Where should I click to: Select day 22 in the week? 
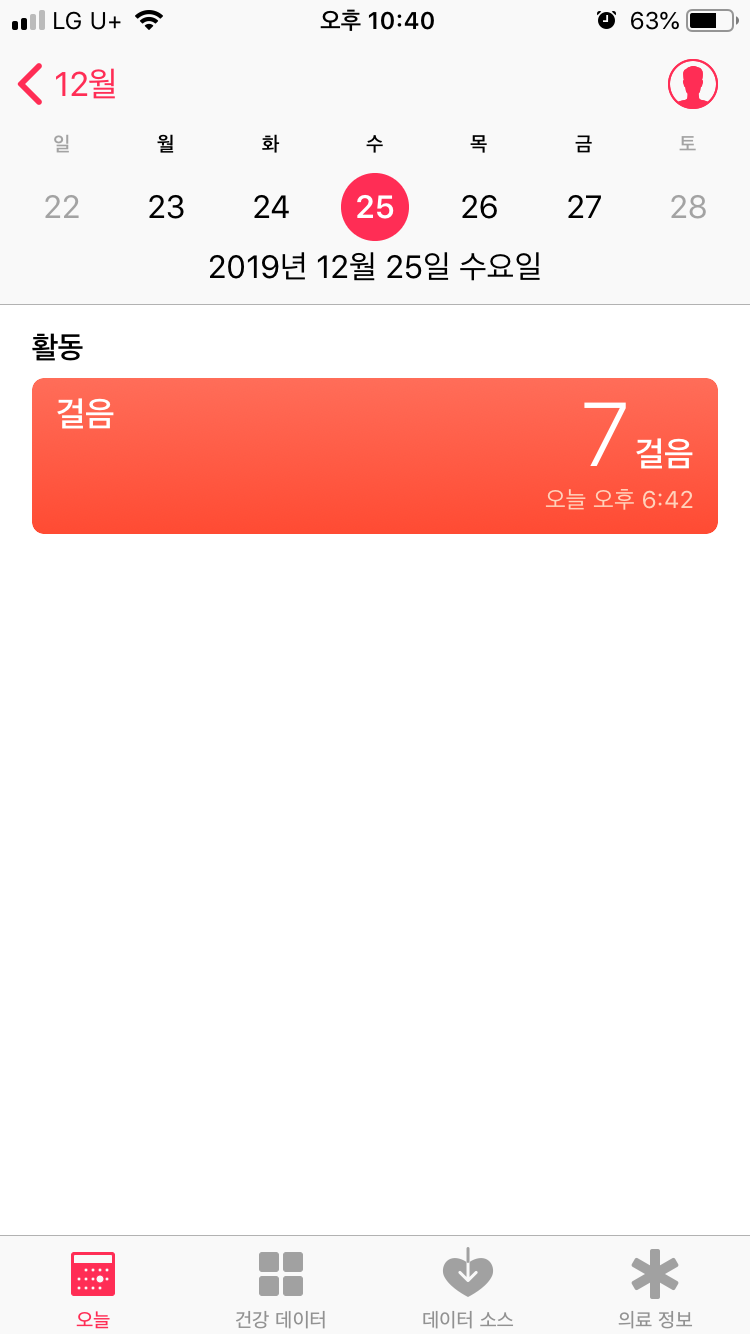(x=62, y=207)
